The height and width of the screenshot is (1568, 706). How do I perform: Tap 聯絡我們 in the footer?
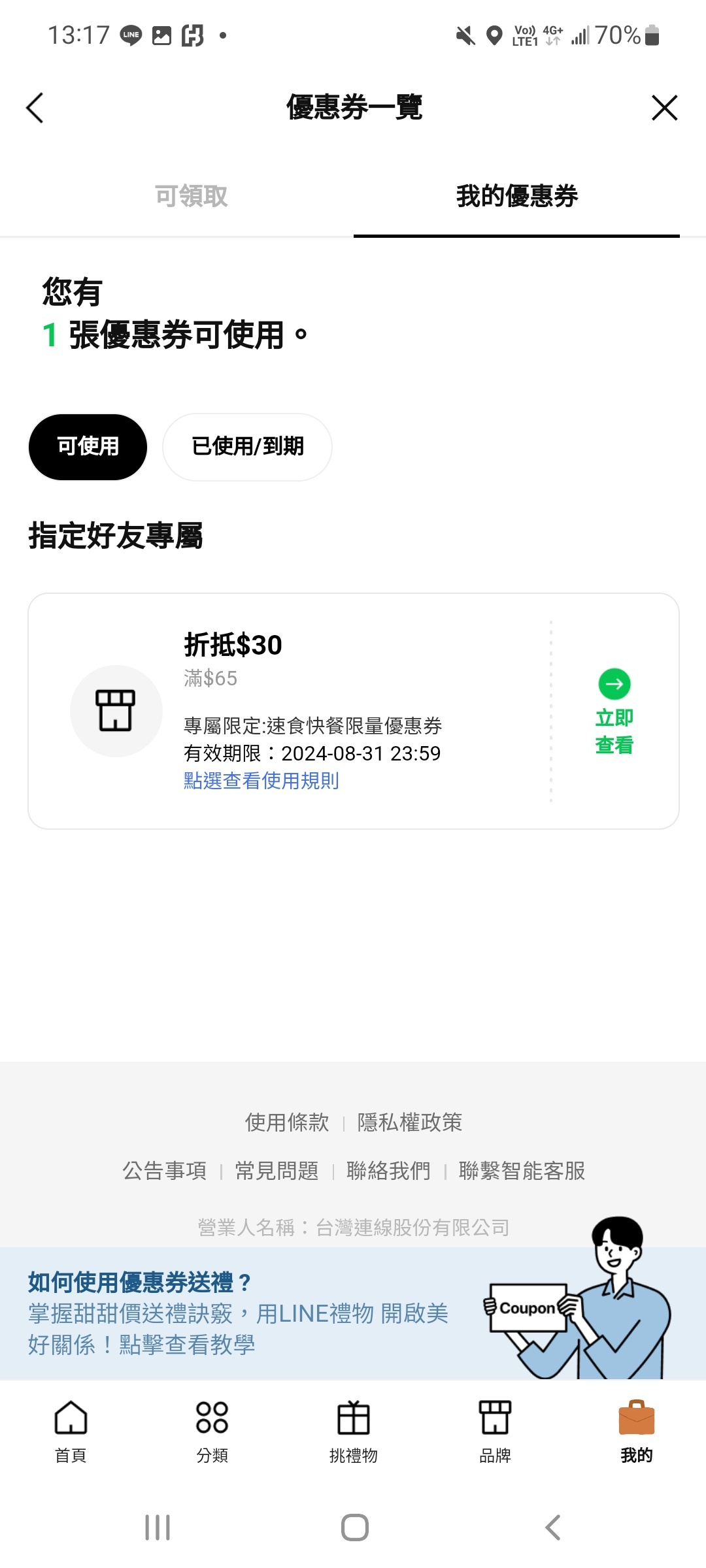[x=388, y=1171]
